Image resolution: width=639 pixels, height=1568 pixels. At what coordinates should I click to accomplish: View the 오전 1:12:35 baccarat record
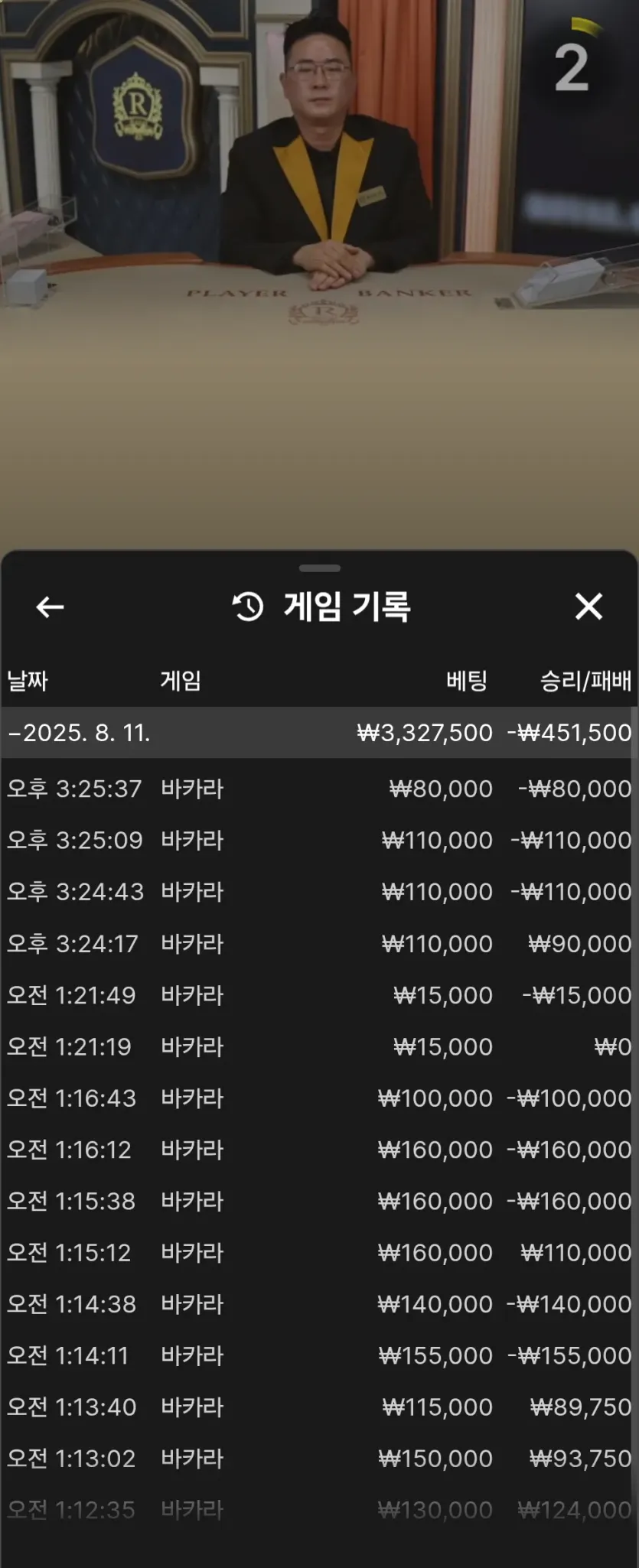pyautogui.click(x=318, y=1510)
